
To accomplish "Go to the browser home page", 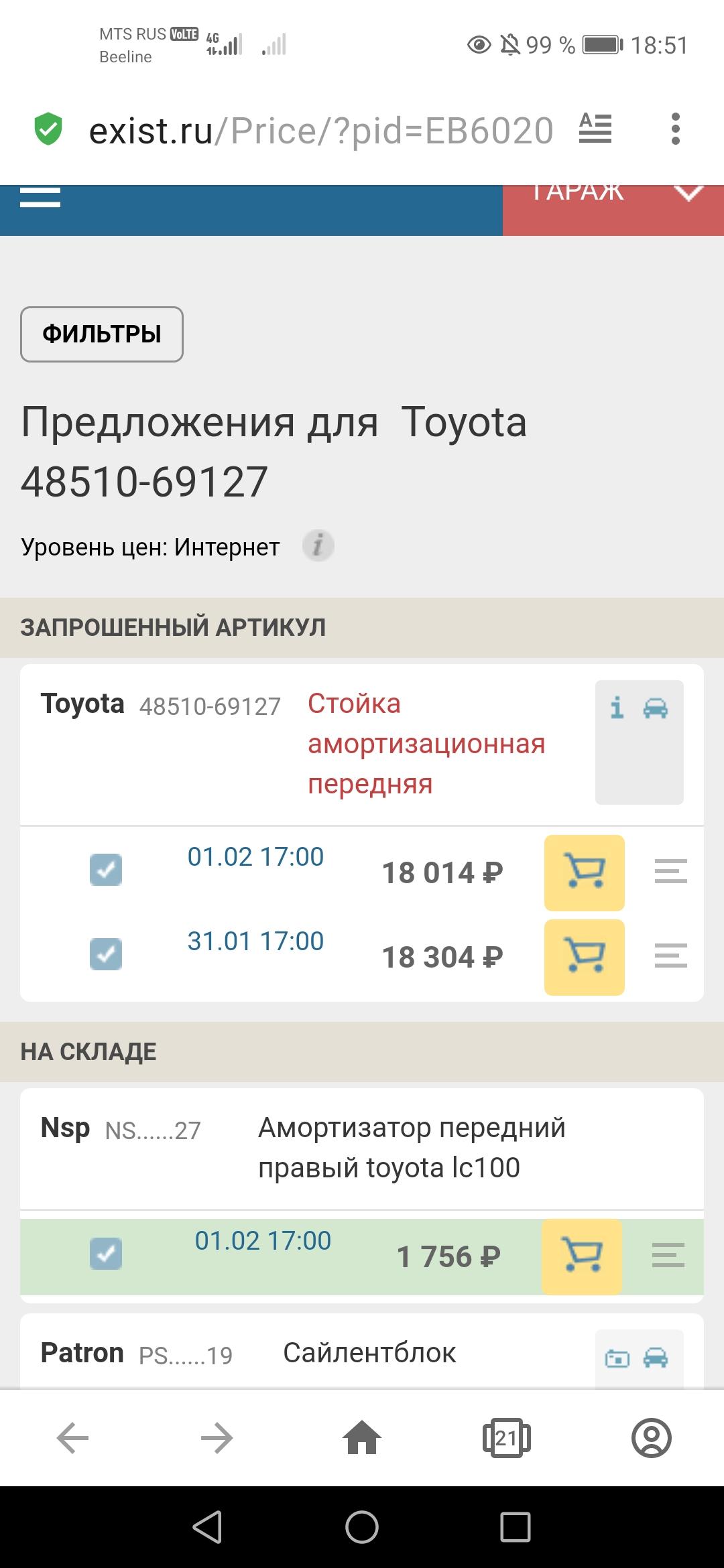I will click(362, 1438).
